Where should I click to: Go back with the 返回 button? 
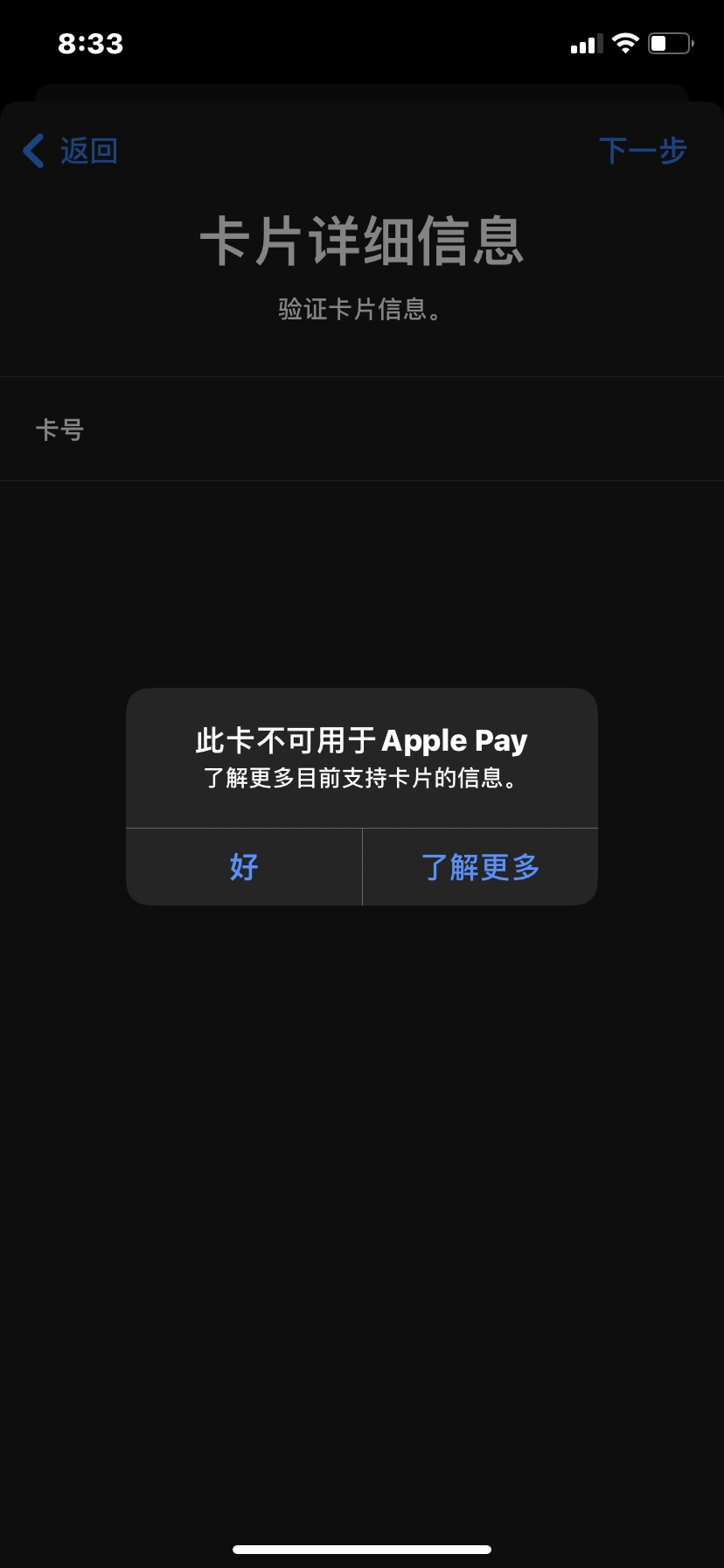pyautogui.click(x=71, y=150)
